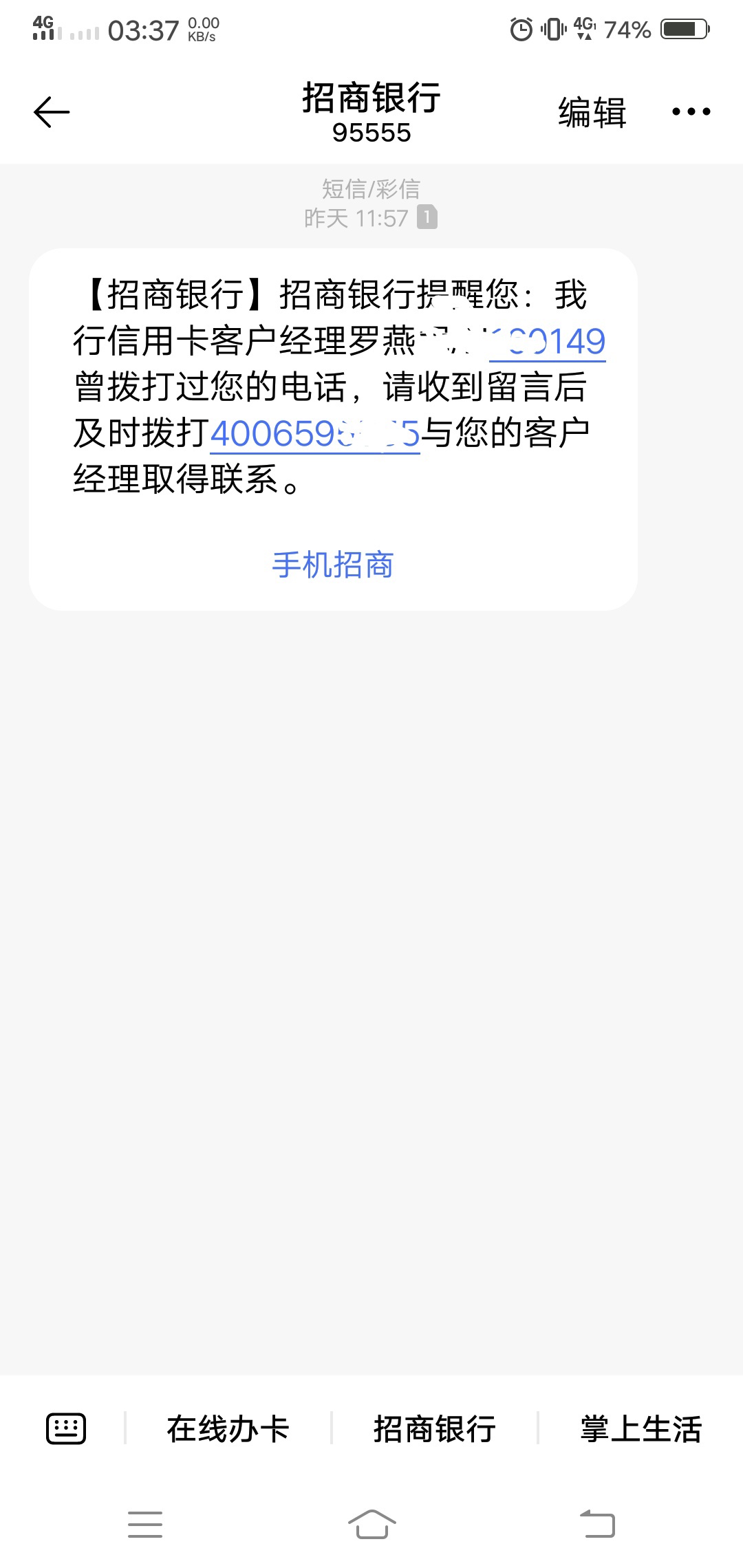743x1568 pixels.
Task: Open recent apps from navigation bar
Action: (145, 1524)
